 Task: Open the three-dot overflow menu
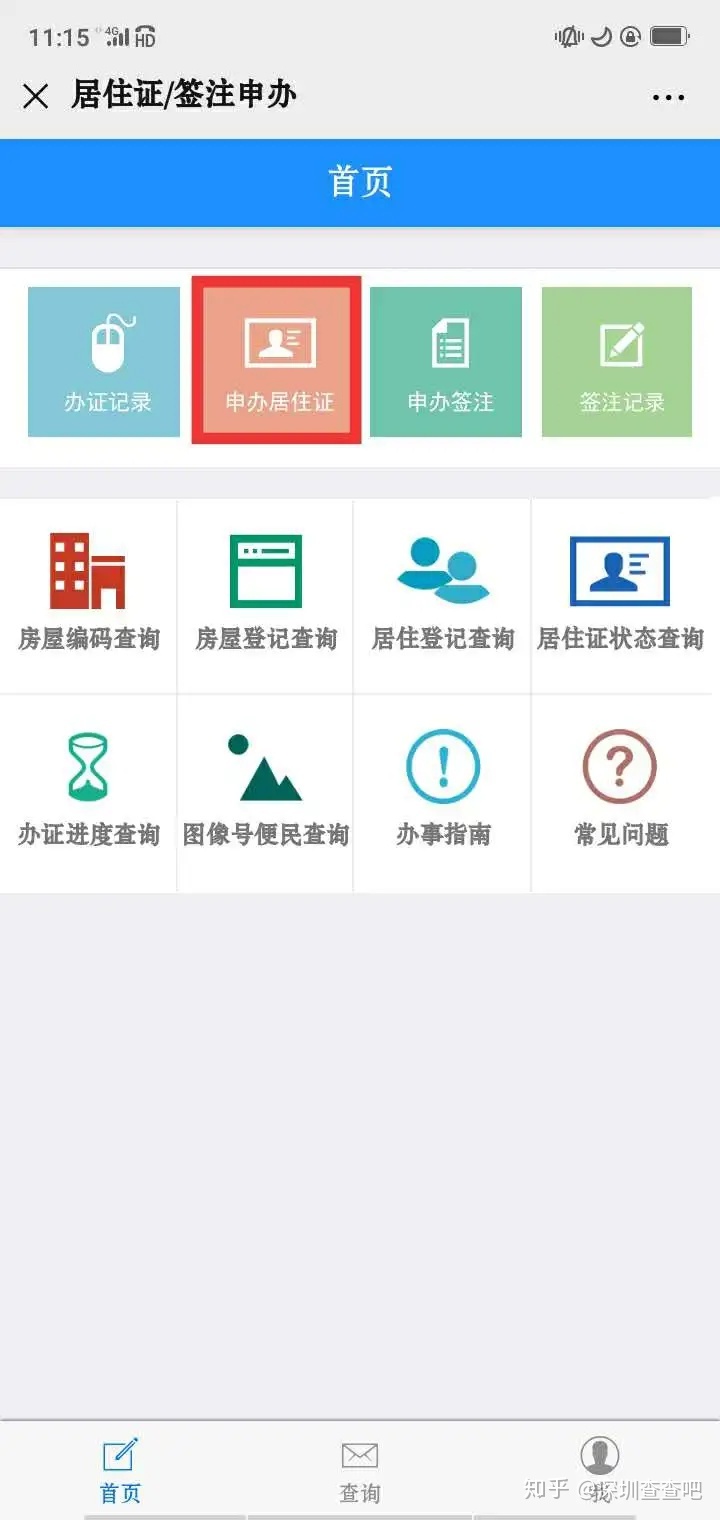coord(668,97)
